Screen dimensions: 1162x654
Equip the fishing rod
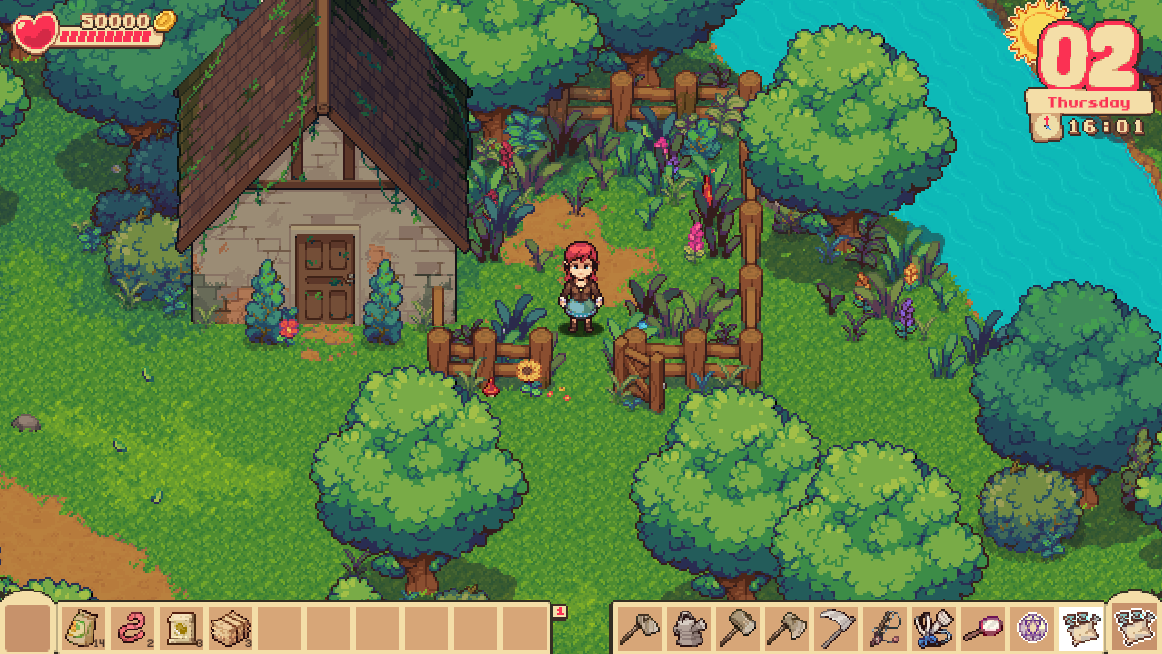click(x=883, y=628)
